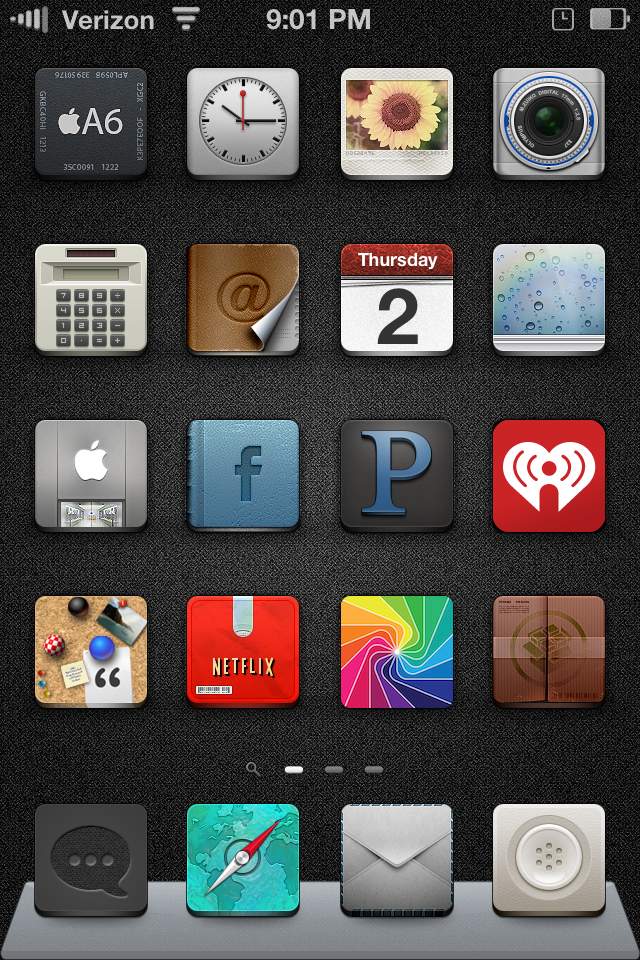Open the water droplets wallpaper app

[x=548, y=299]
